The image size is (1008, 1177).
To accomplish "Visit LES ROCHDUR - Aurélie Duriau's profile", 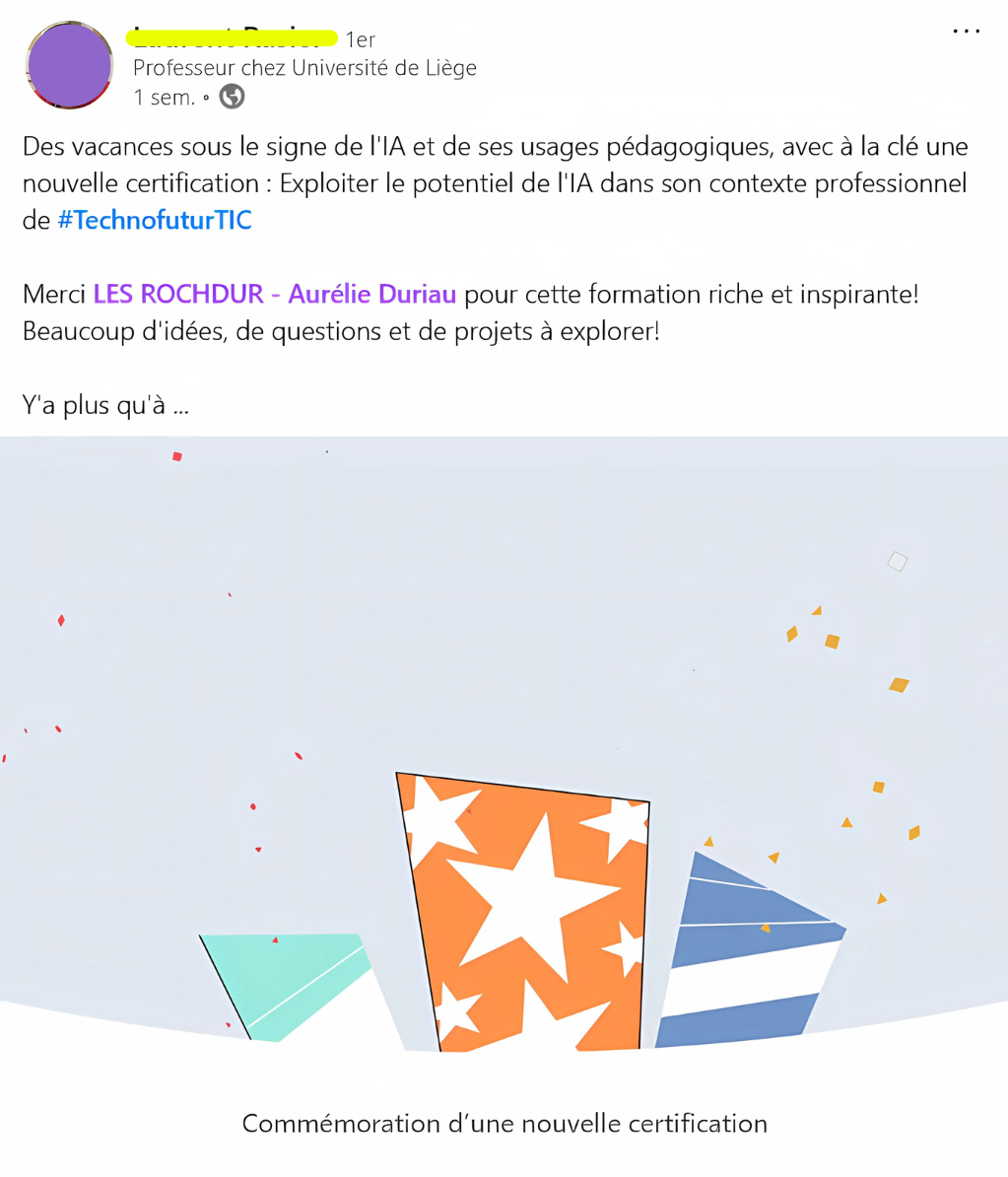I will 275,294.
